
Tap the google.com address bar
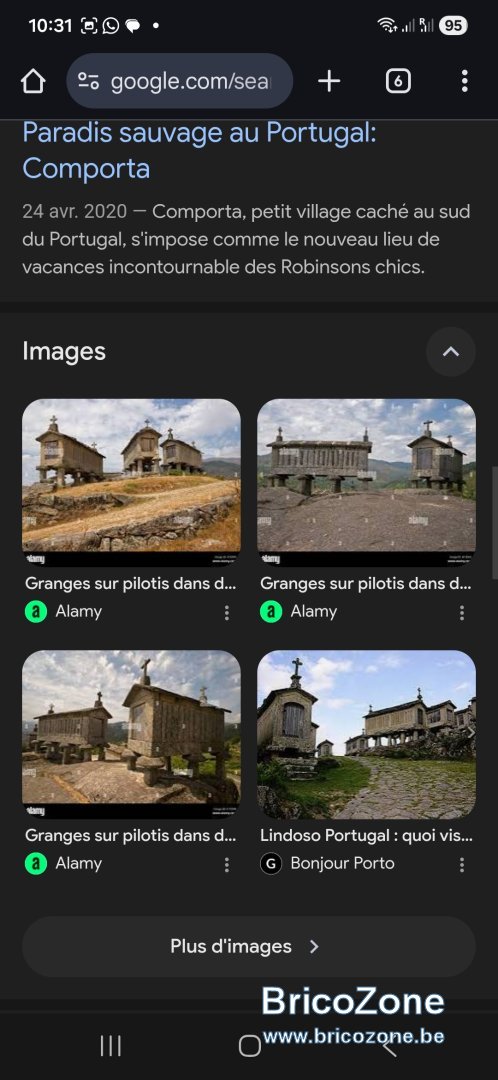tap(180, 81)
